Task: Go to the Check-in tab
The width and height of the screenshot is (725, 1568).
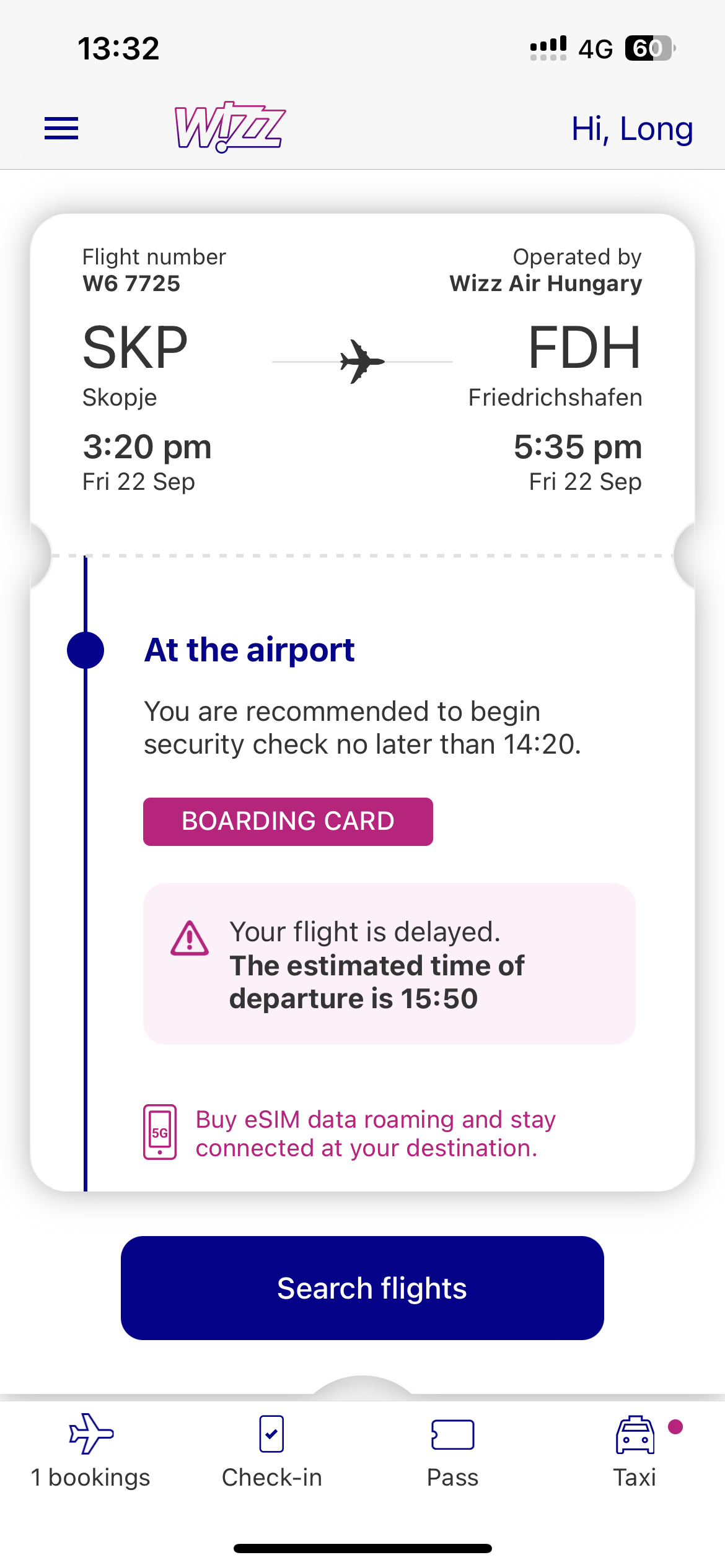Action: pos(272,1451)
